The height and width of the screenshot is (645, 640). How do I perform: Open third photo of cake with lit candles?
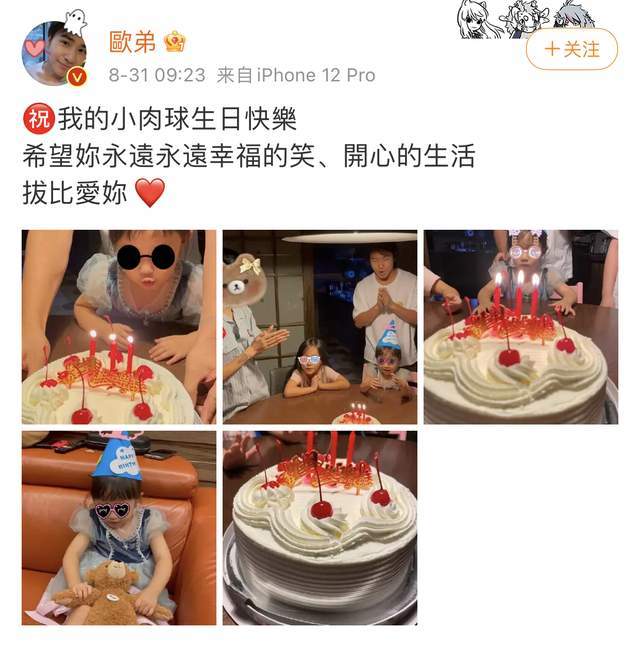pos(520,327)
